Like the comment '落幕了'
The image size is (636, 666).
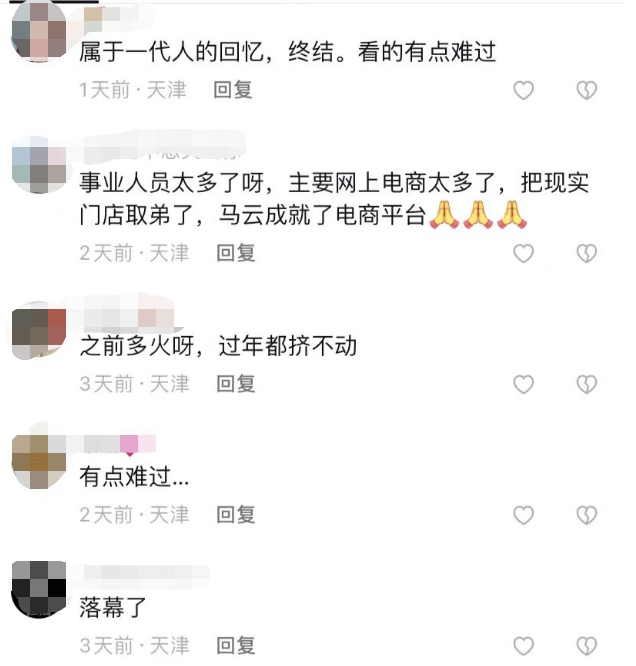523,646
